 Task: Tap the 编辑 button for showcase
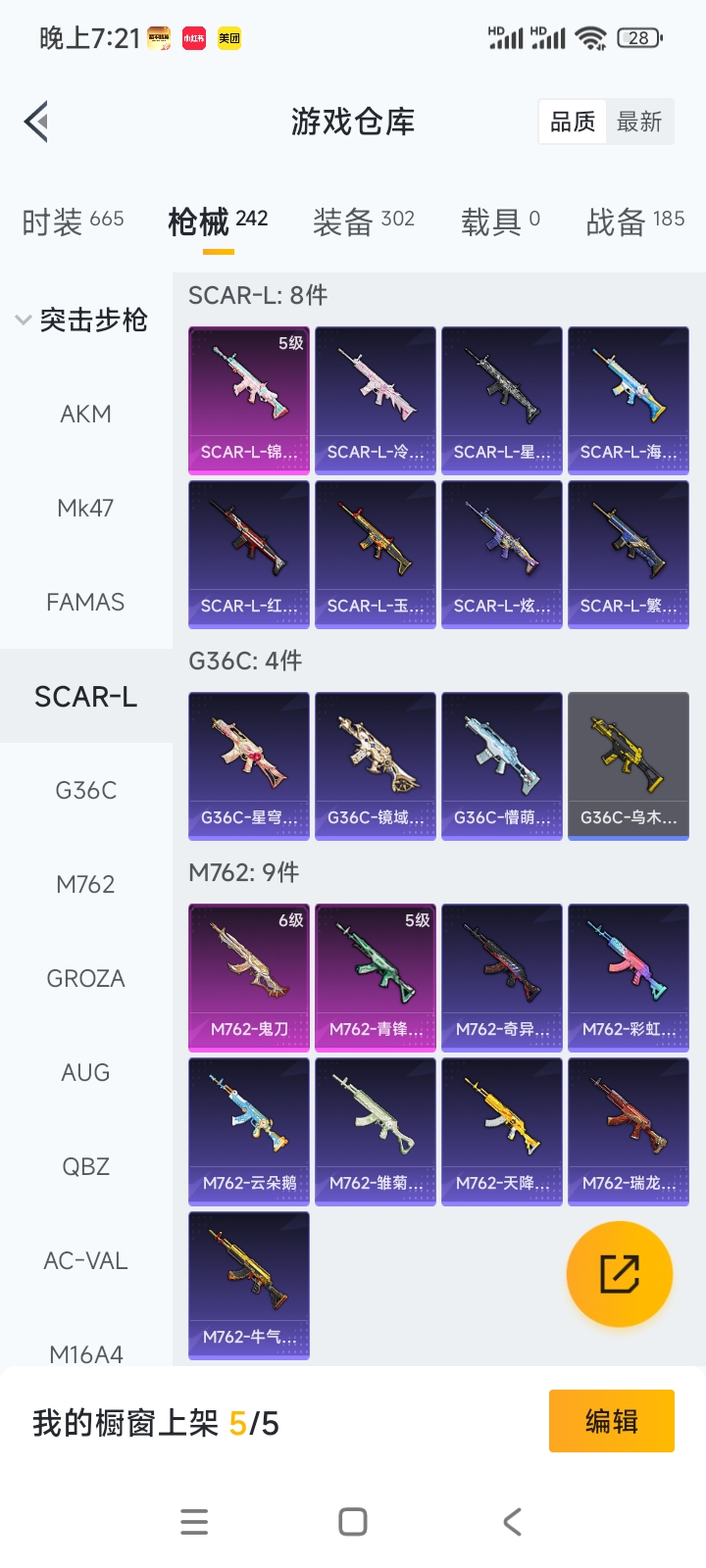[611, 1421]
